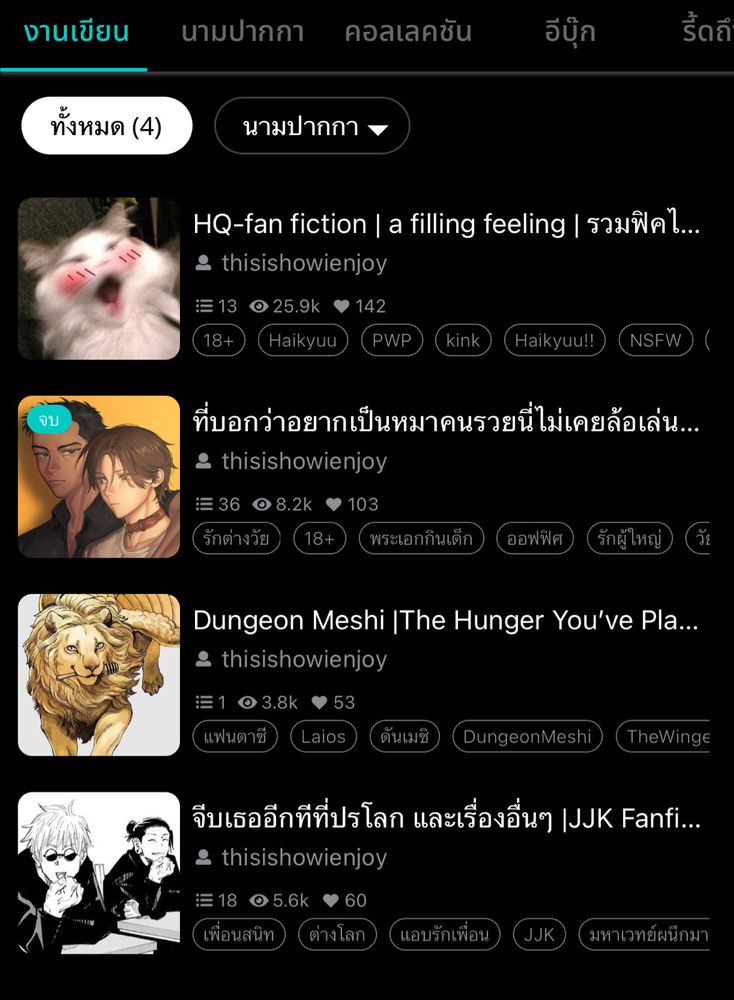734x1000 pixels.
Task: Open the จีบเธออีกทีที่ปรโลก JJK fanfic
Action: click(446, 820)
